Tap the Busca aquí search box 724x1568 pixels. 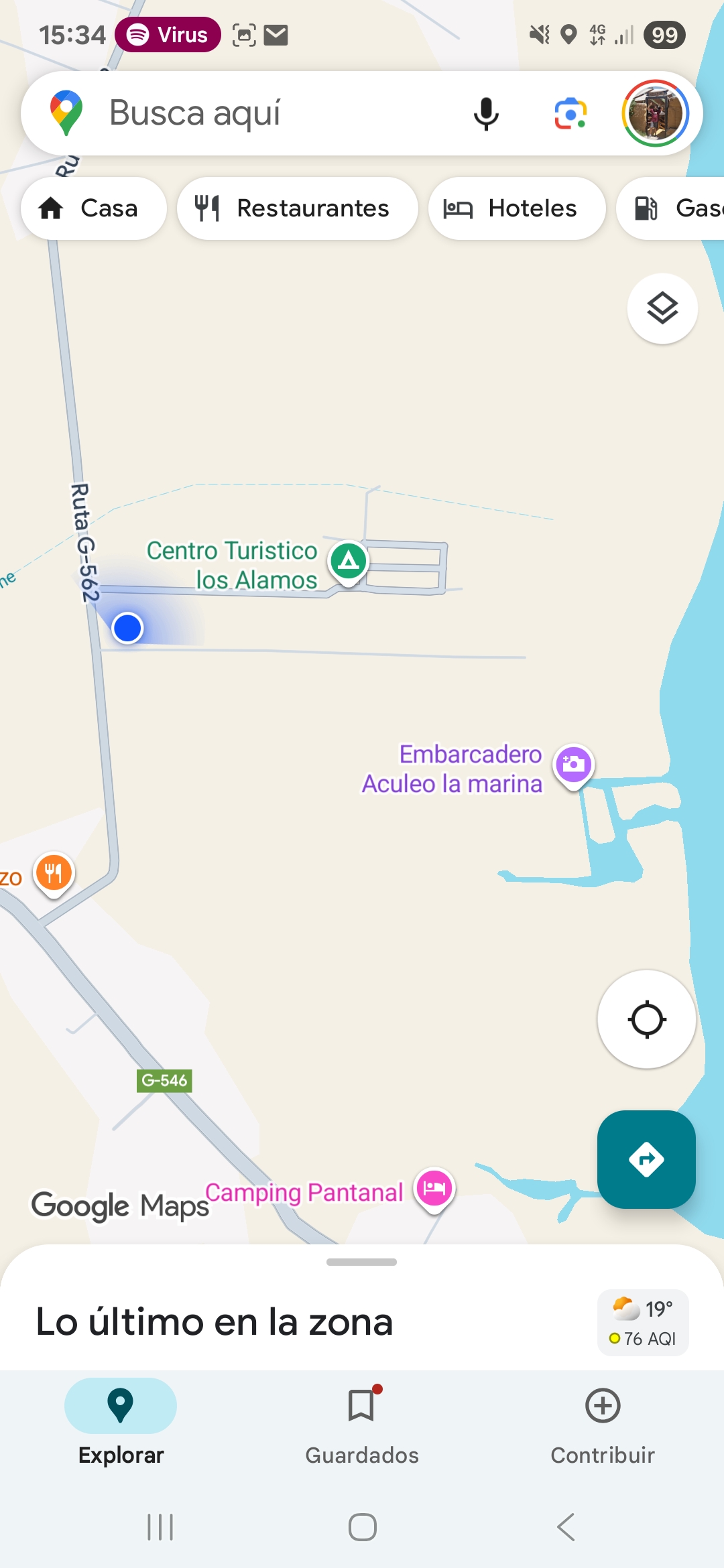[x=268, y=113]
